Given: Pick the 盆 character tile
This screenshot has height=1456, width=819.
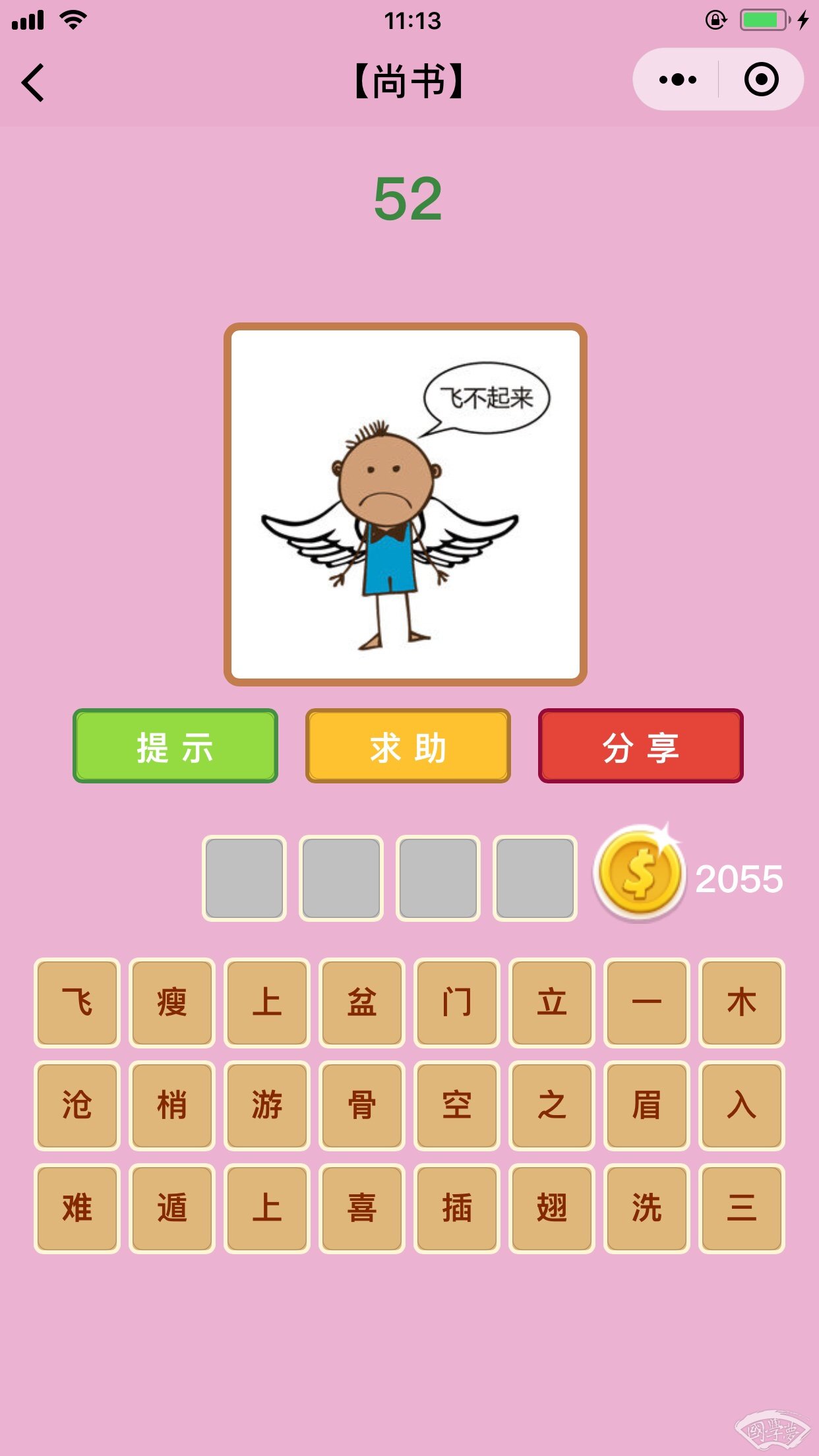Looking at the screenshot, I should coord(362,1002).
